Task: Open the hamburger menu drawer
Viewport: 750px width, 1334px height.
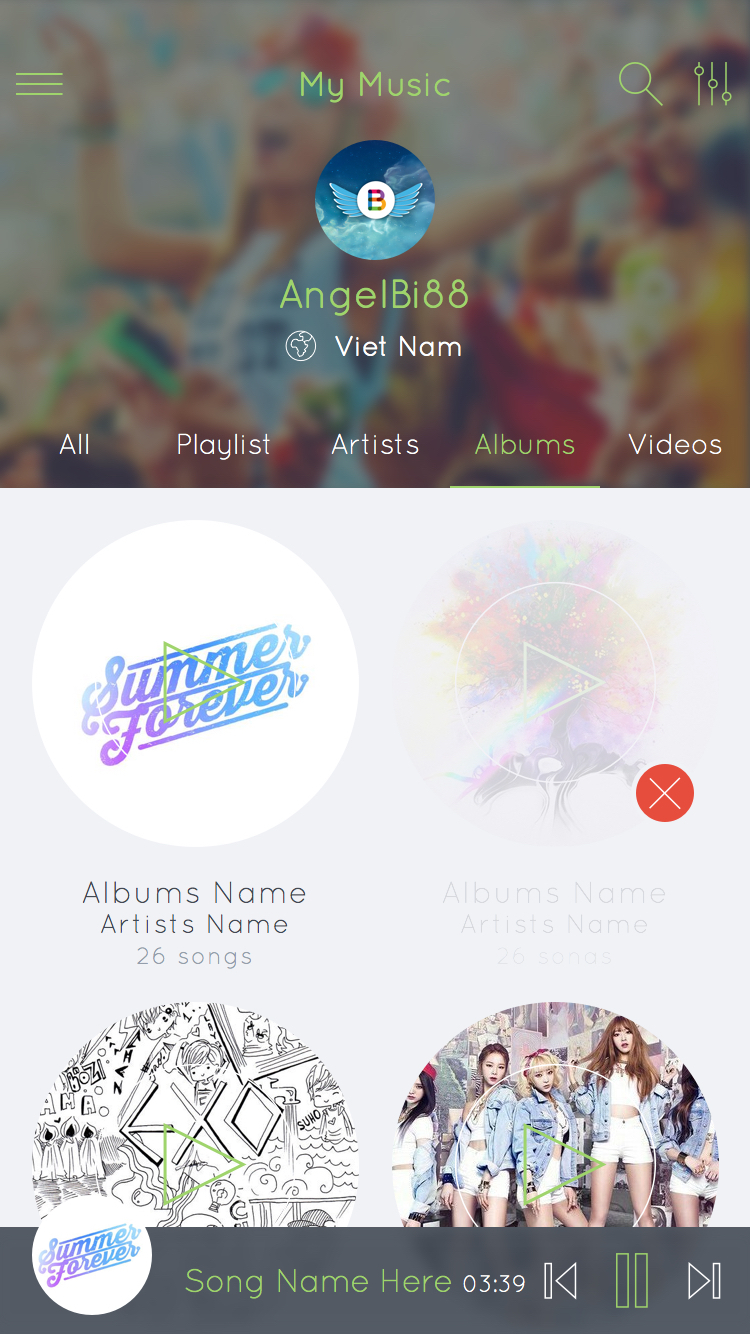Action: [x=39, y=85]
